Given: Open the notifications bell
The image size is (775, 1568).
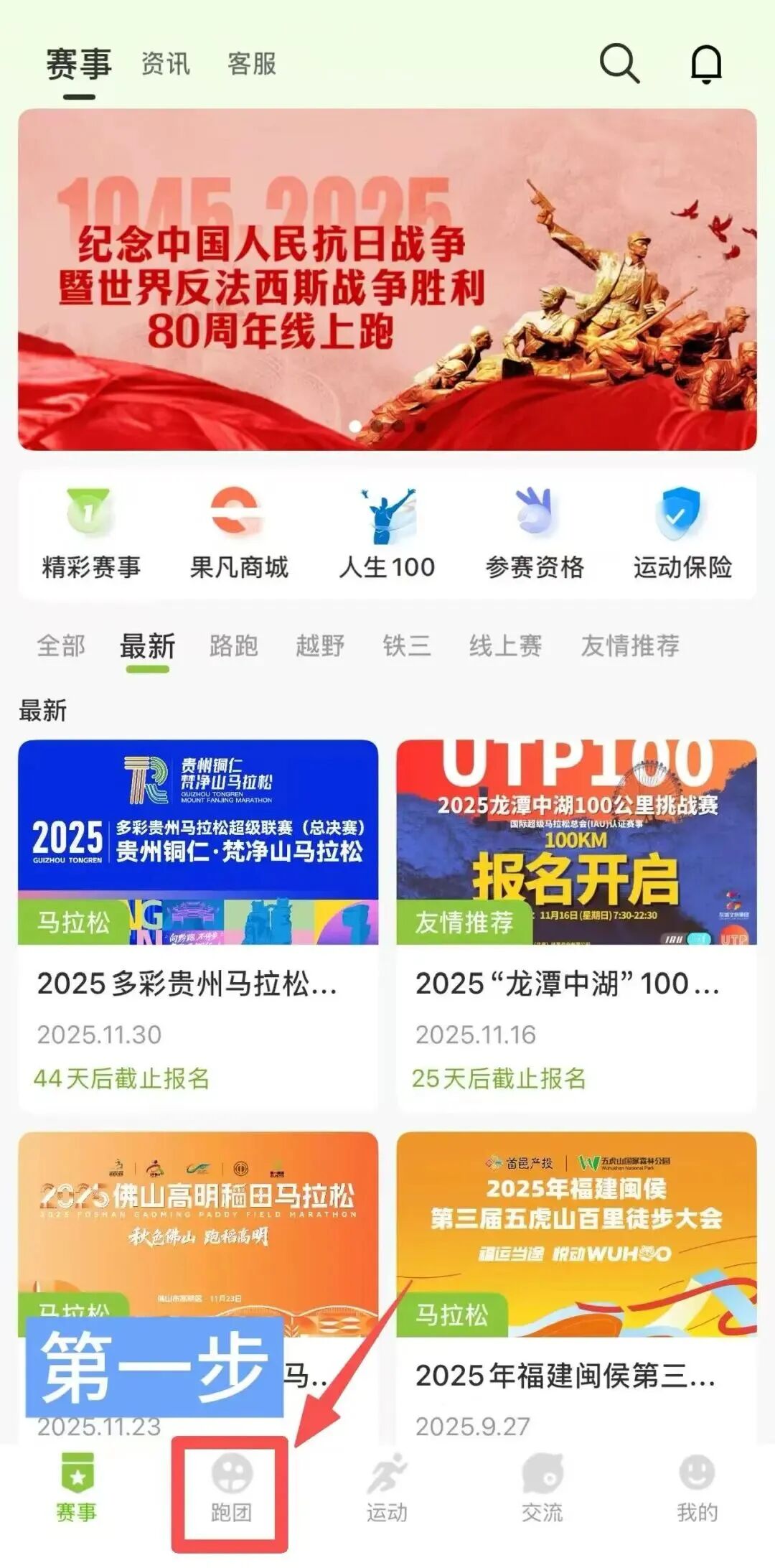Looking at the screenshot, I should pyautogui.click(x=706, y=64).
